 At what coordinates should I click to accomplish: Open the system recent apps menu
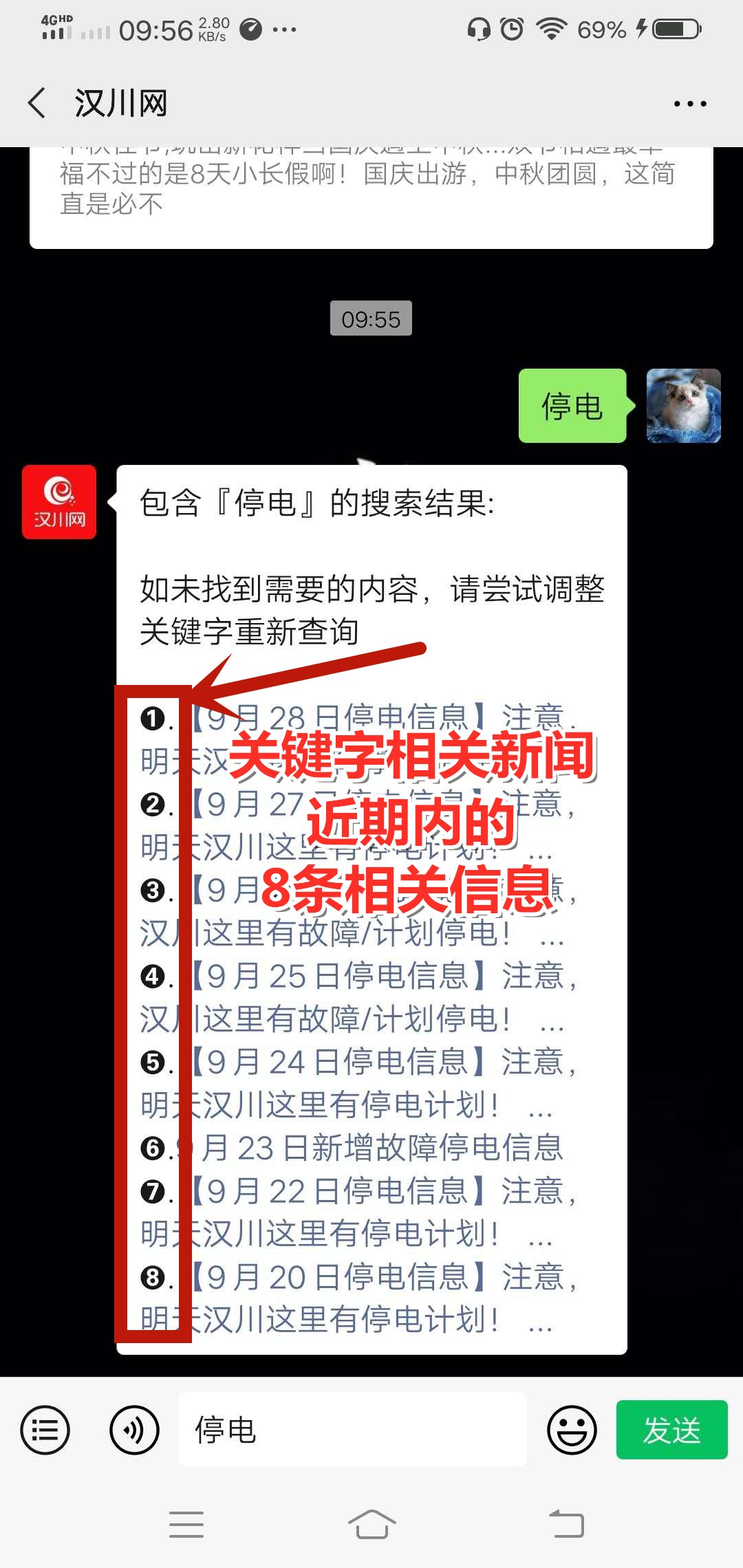click(x=186, y=1524)
